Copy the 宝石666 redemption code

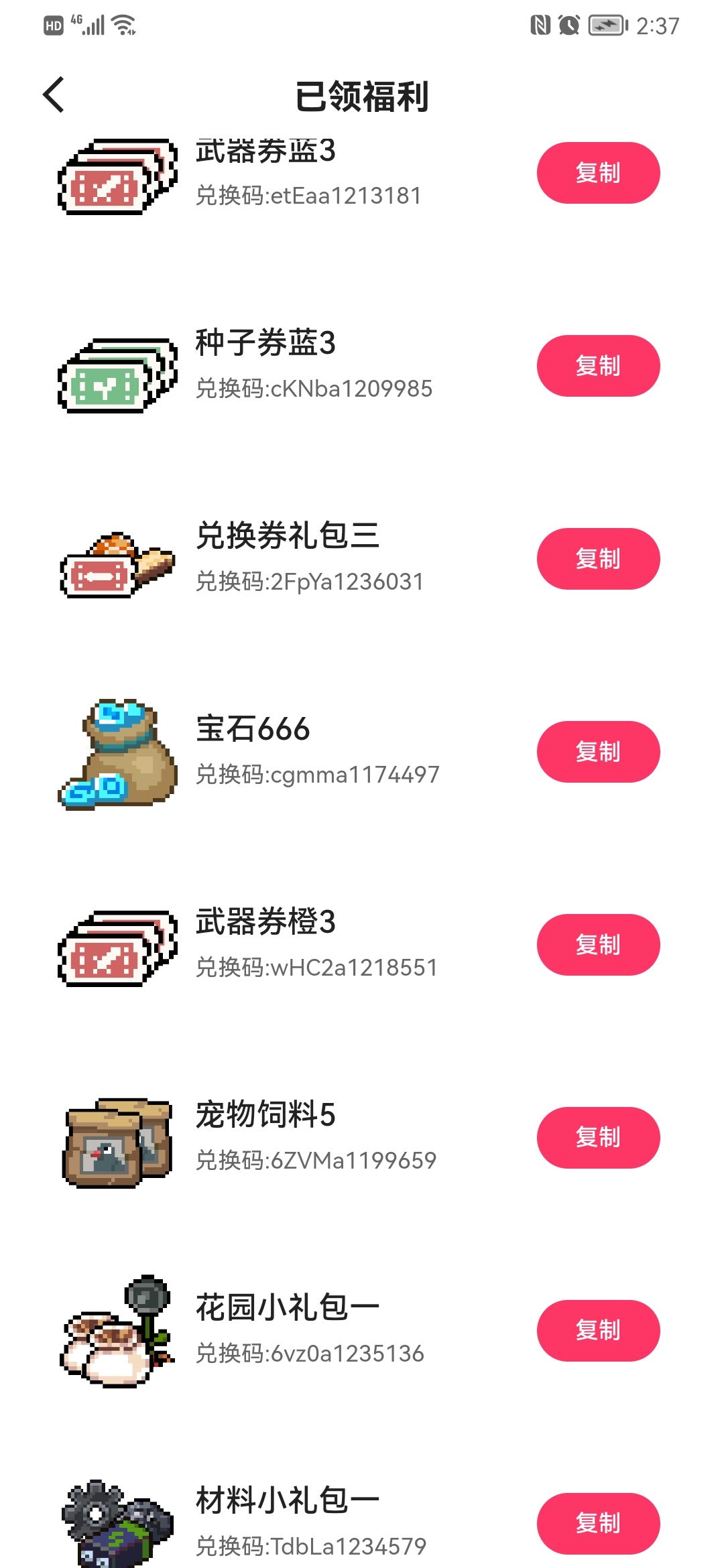(x=598, y=752)
